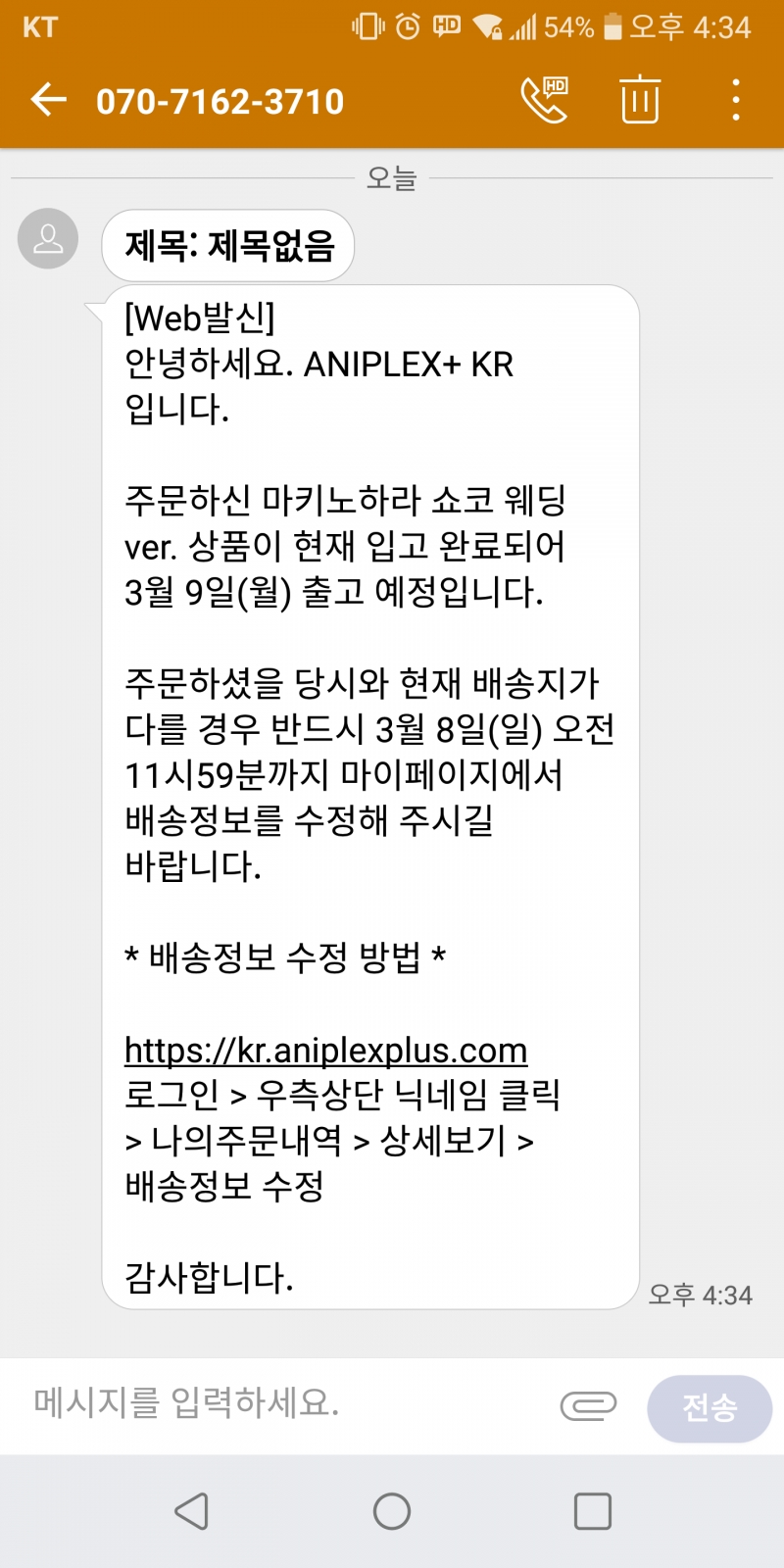This screenshot has width=784, height=1568.
Task: Delete messages using the trash icon
Action: coord(639,100)
